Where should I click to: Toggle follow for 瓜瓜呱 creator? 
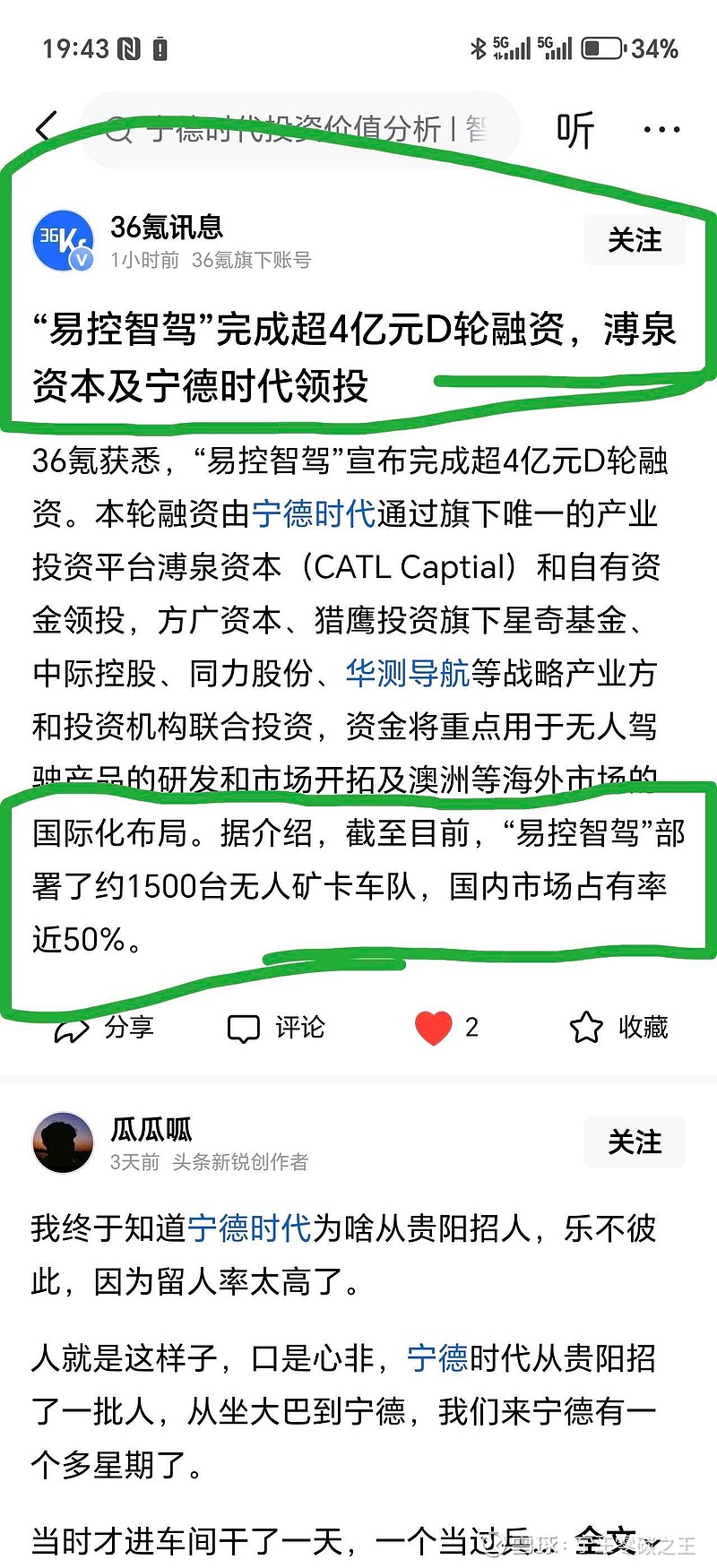pos(634,1142)
